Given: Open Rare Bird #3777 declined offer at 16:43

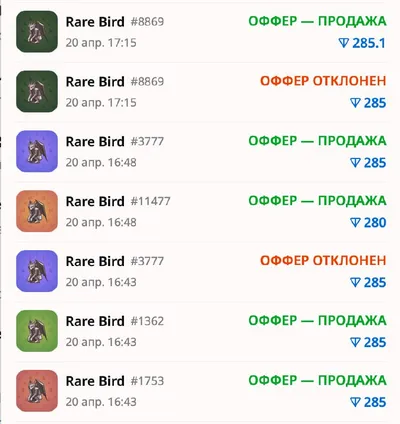Looking at the screenshot, I should coord(201,272).
